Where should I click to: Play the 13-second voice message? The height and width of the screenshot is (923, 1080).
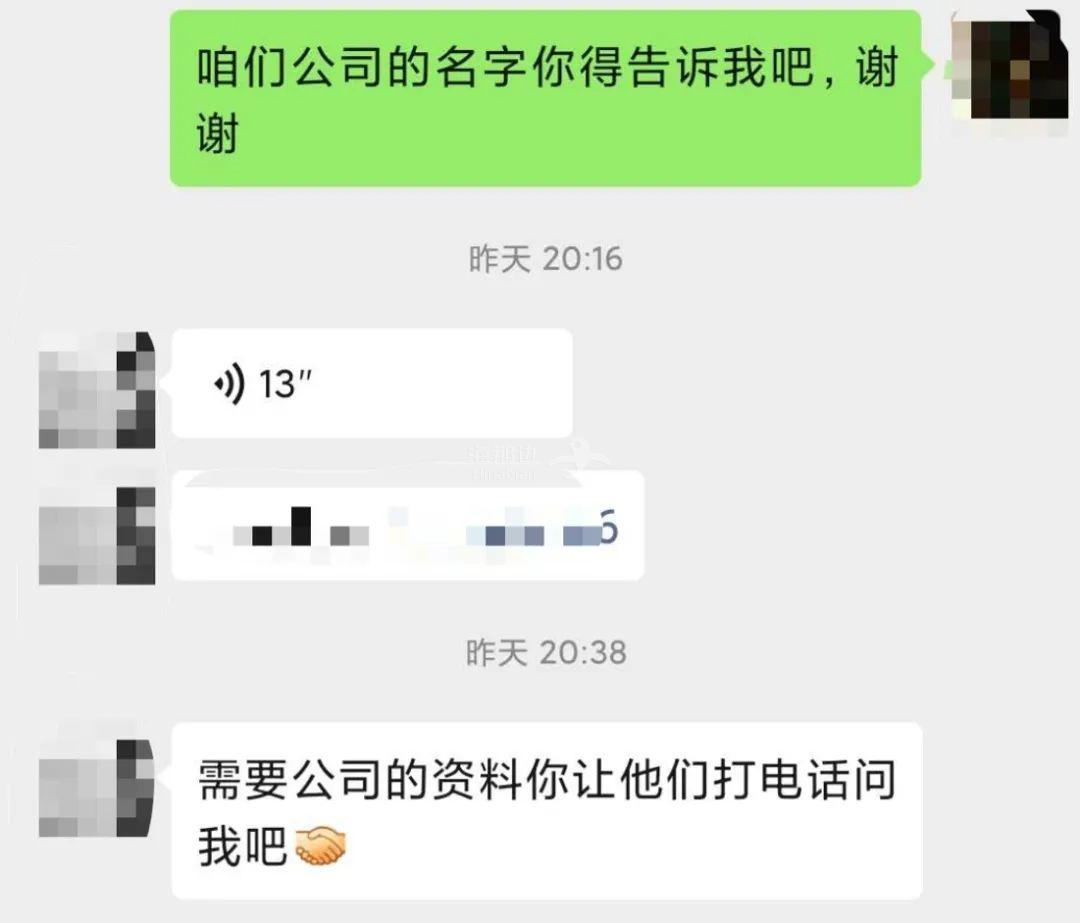click(x=371, y=383)
